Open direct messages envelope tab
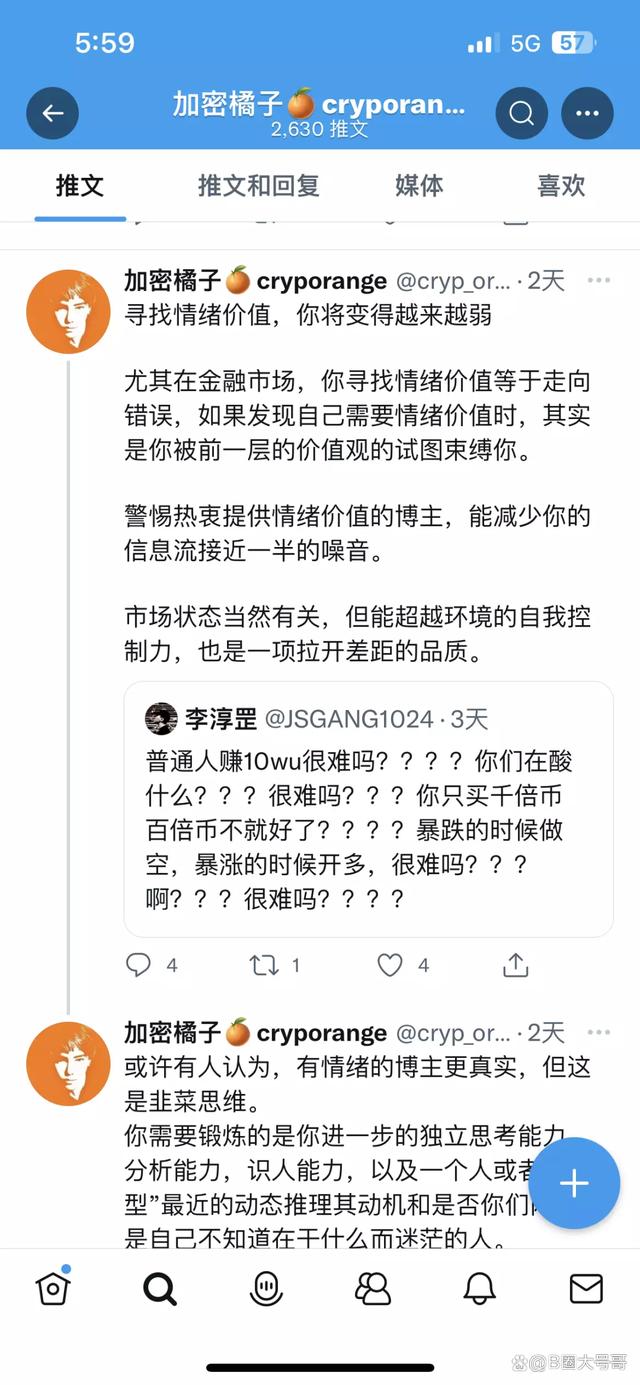Image resolution: width=640 pixels, height=1385 pixels. 586,1289
